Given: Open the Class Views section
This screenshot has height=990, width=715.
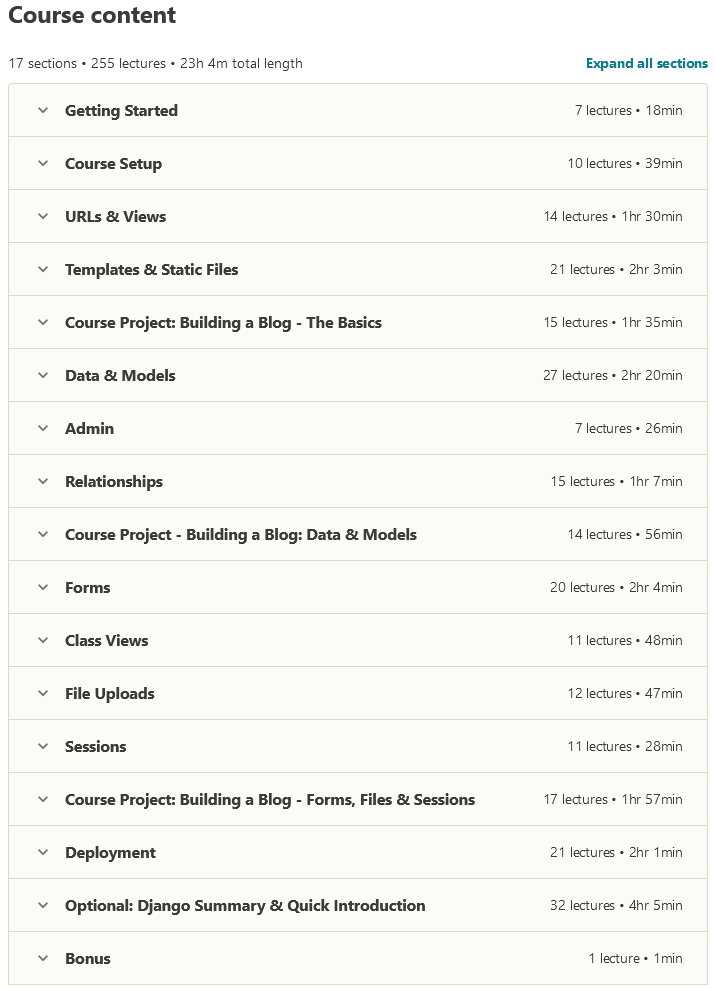Looking at the screenshot, I should click(106, 641).
